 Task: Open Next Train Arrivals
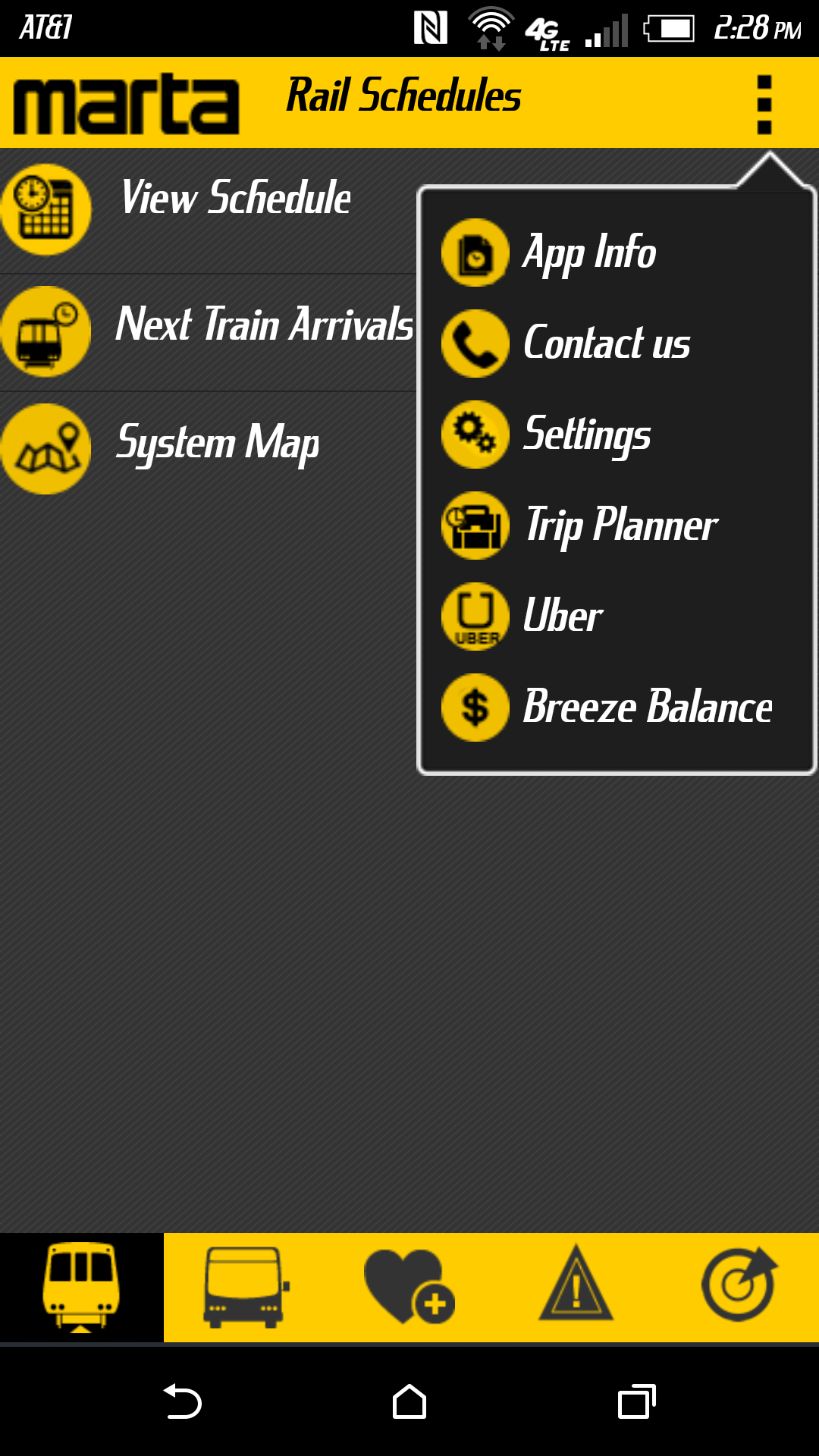pos(209,332)
